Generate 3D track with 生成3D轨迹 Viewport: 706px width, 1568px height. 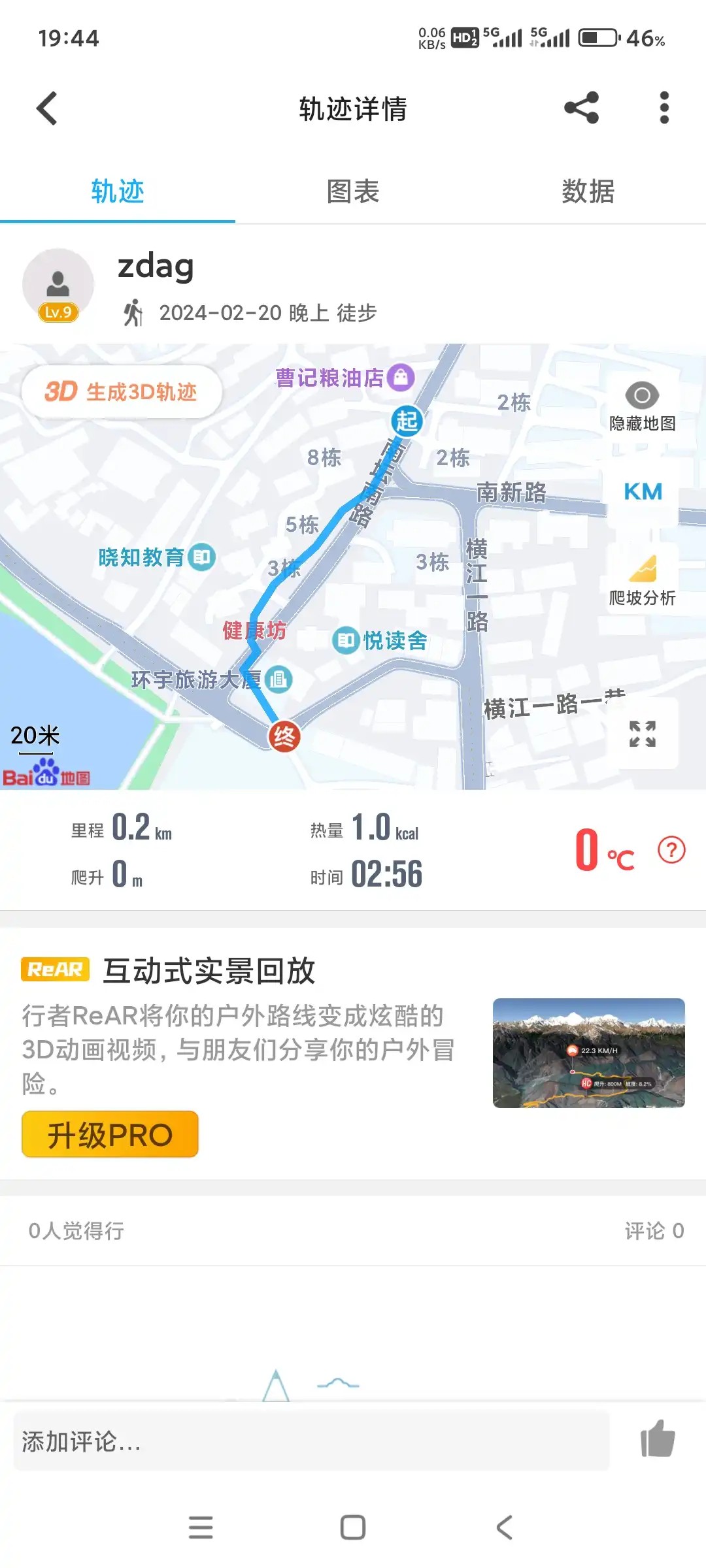click(122, 392)
